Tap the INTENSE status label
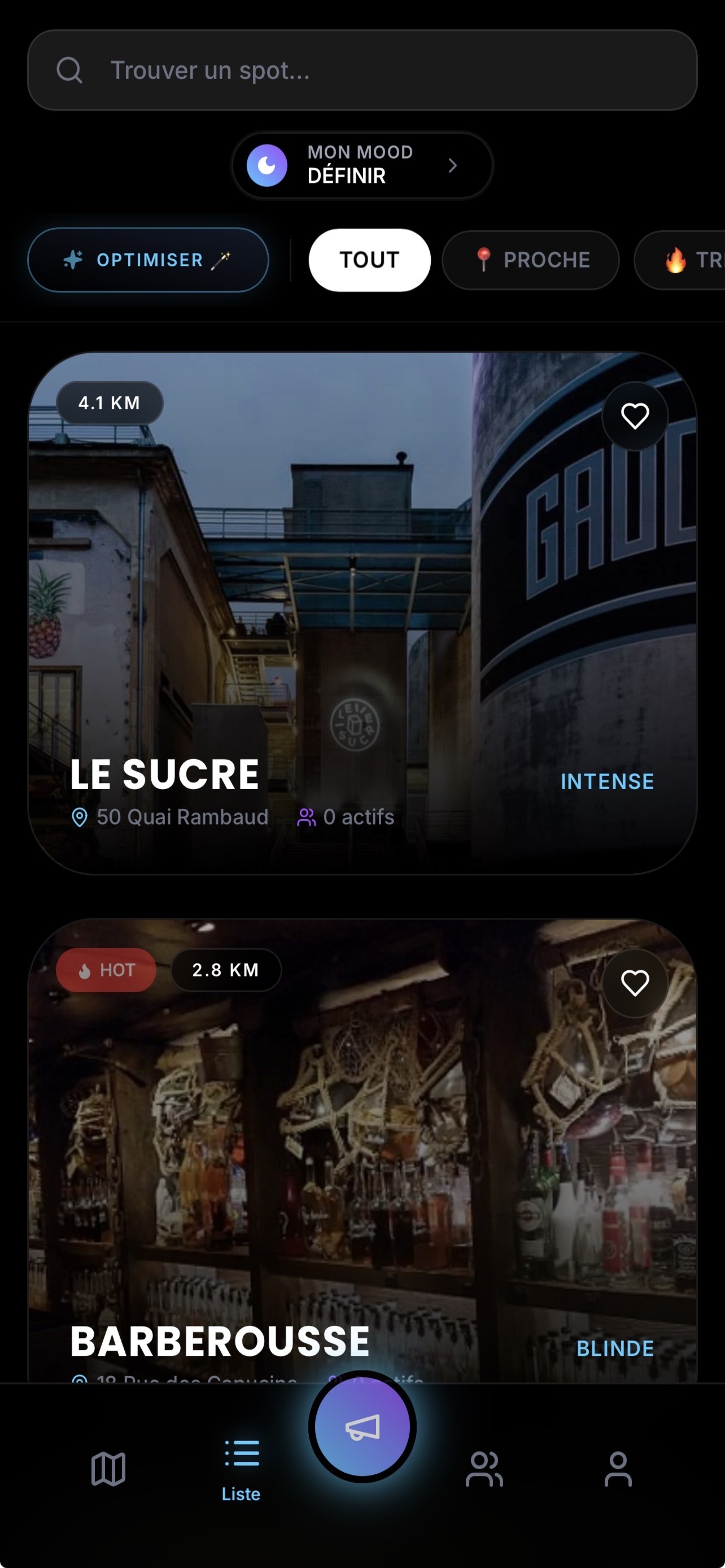Image resolution: width=725 pixels, height=1568 pixels. point(607,781)
